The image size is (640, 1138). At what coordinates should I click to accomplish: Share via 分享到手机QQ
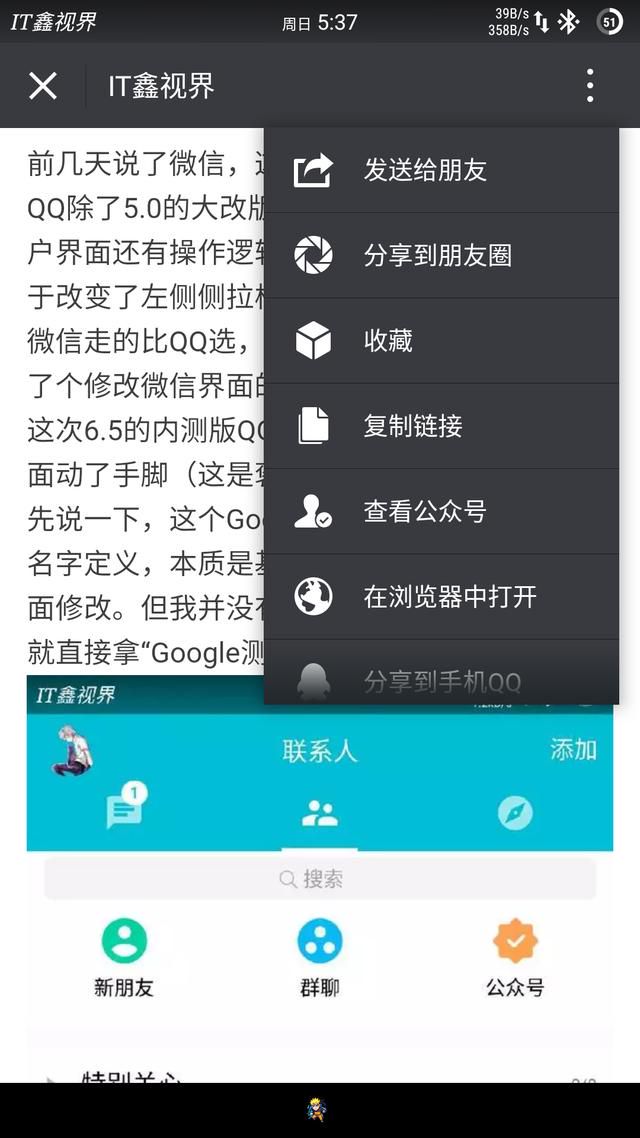(x=441, y=682)
